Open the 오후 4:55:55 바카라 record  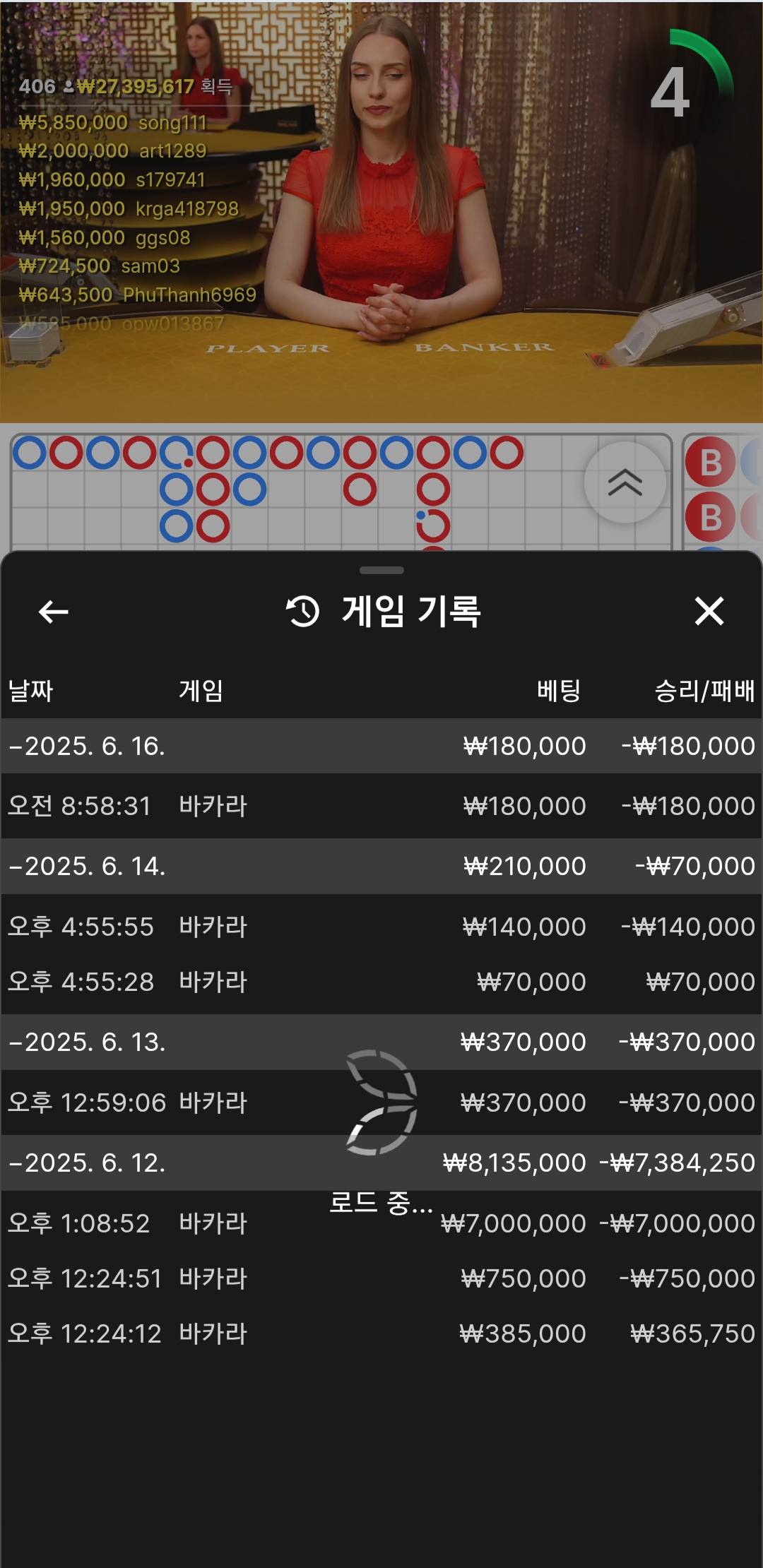click(x=381, y=927)
